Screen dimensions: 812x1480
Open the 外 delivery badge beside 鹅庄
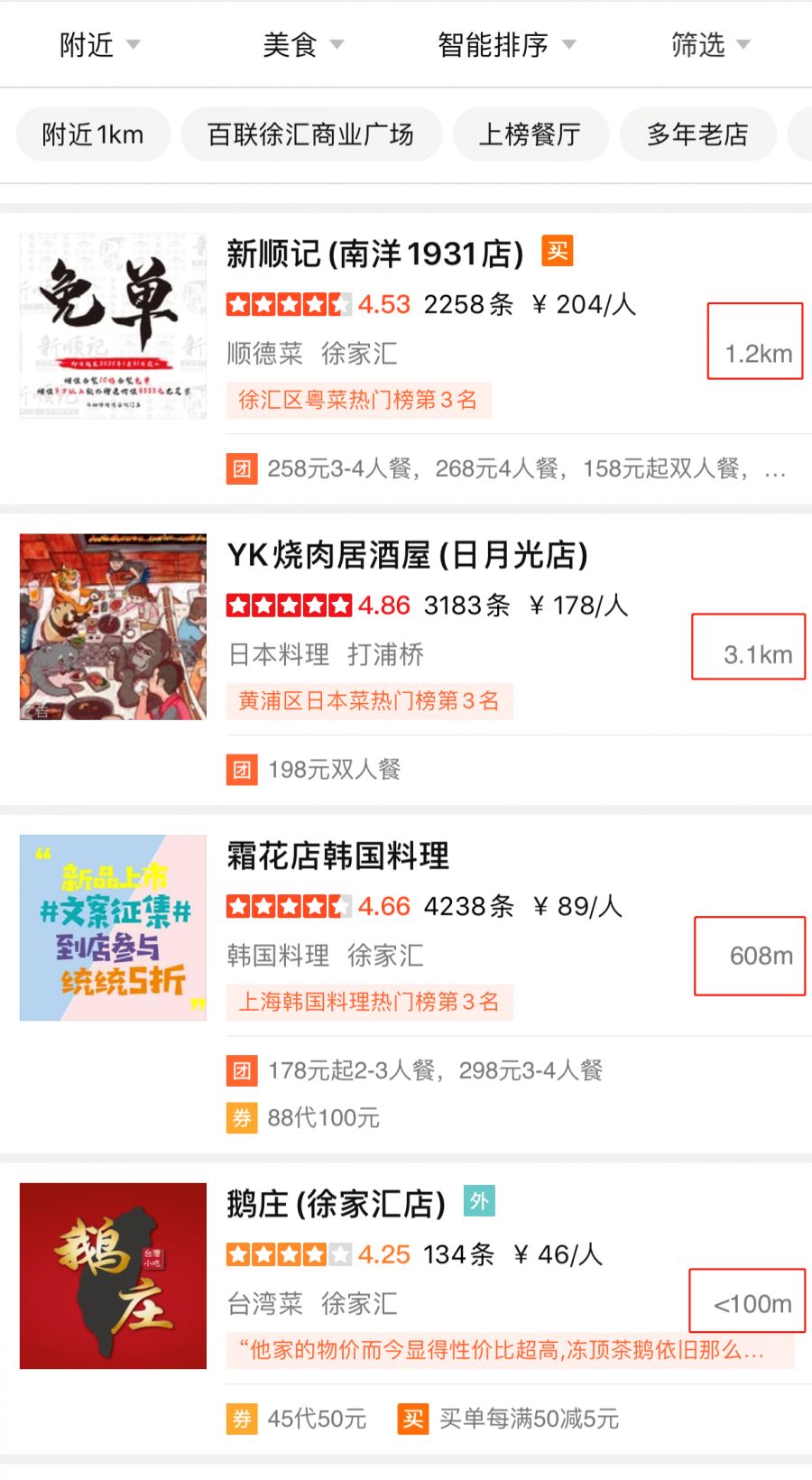coord(480,1201)
